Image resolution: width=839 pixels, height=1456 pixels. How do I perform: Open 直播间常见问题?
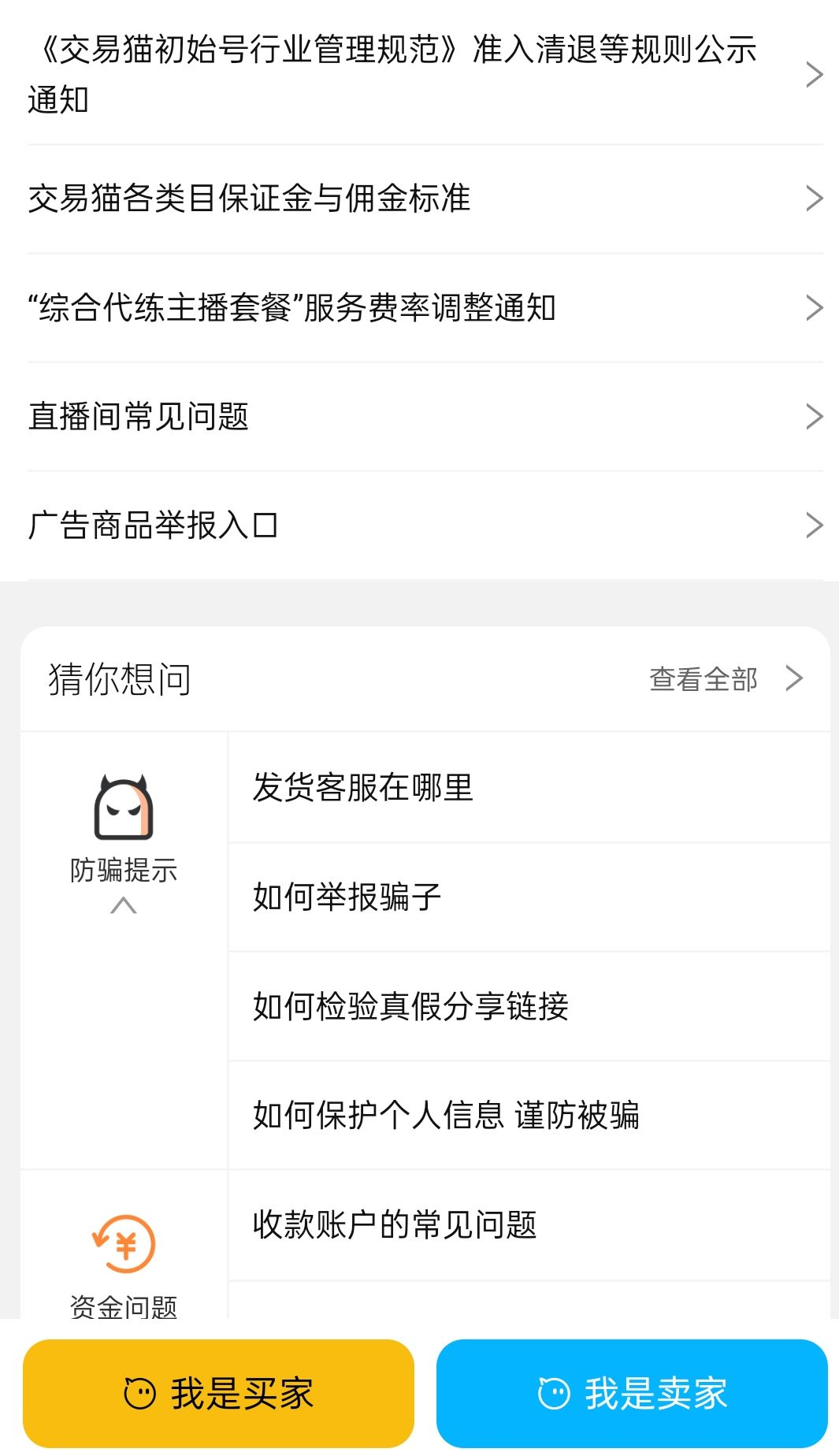tap(394, 416)
